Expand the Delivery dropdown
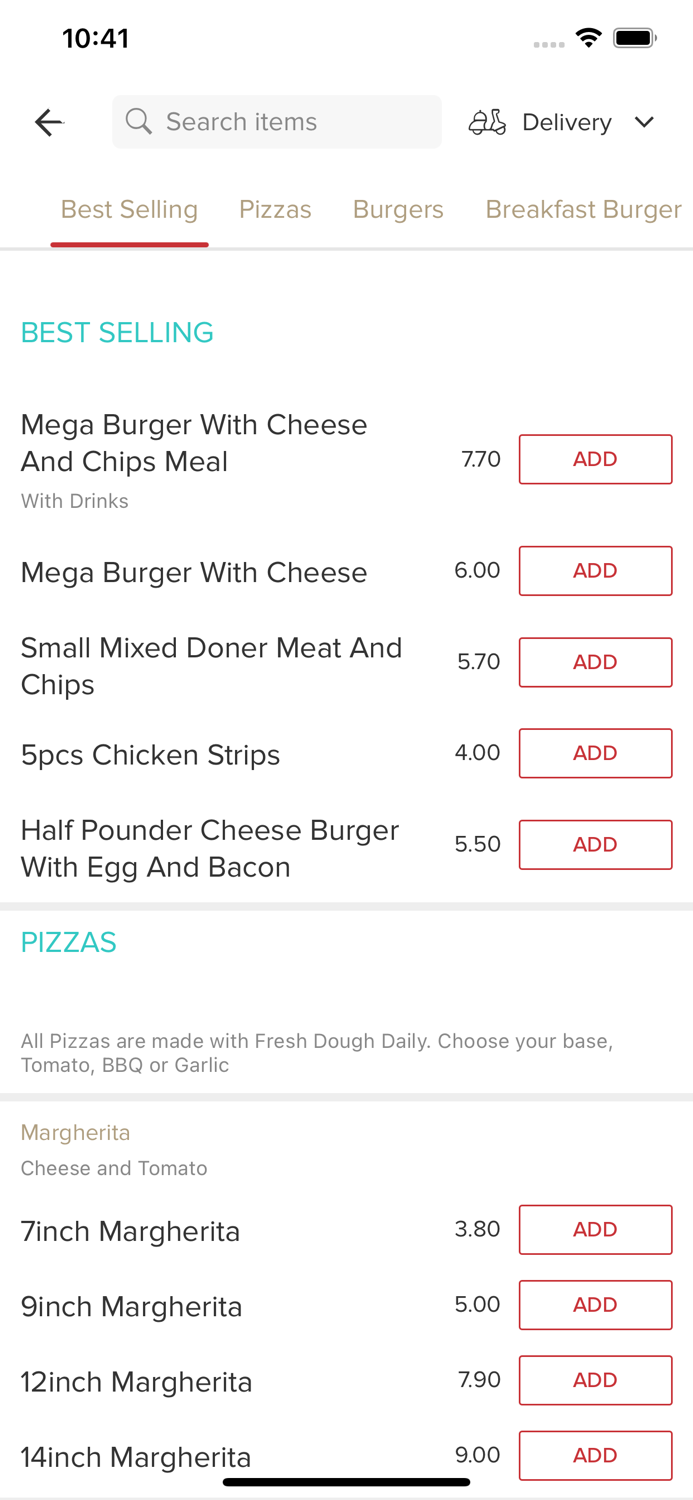 click(562, 122)
